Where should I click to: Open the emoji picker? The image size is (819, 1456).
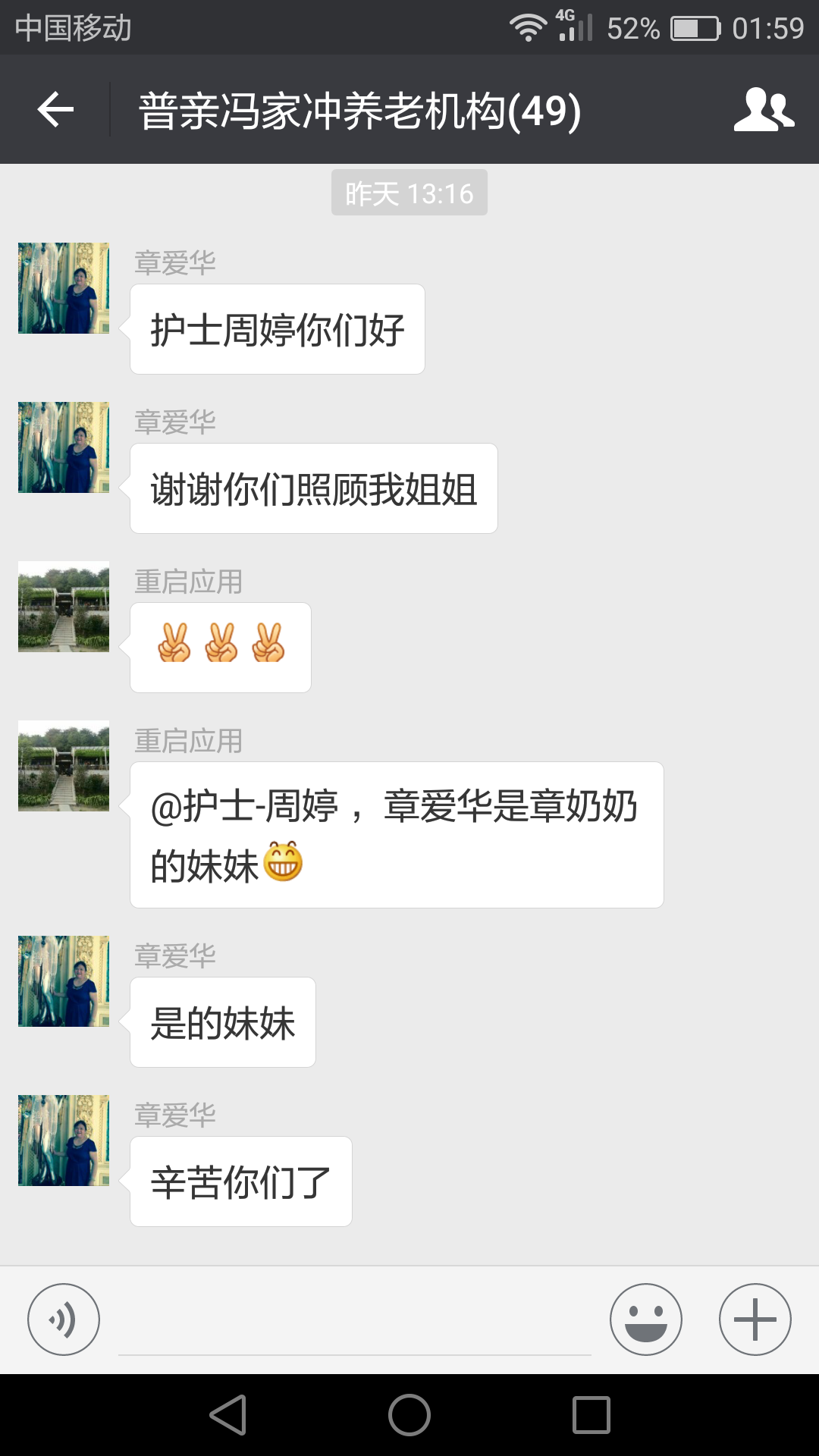645,1319
